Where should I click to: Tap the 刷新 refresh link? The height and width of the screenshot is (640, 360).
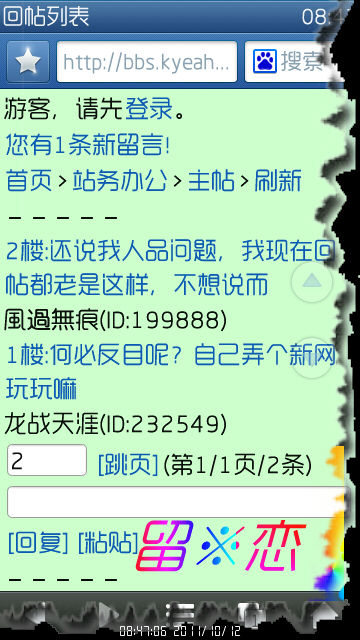278,181
